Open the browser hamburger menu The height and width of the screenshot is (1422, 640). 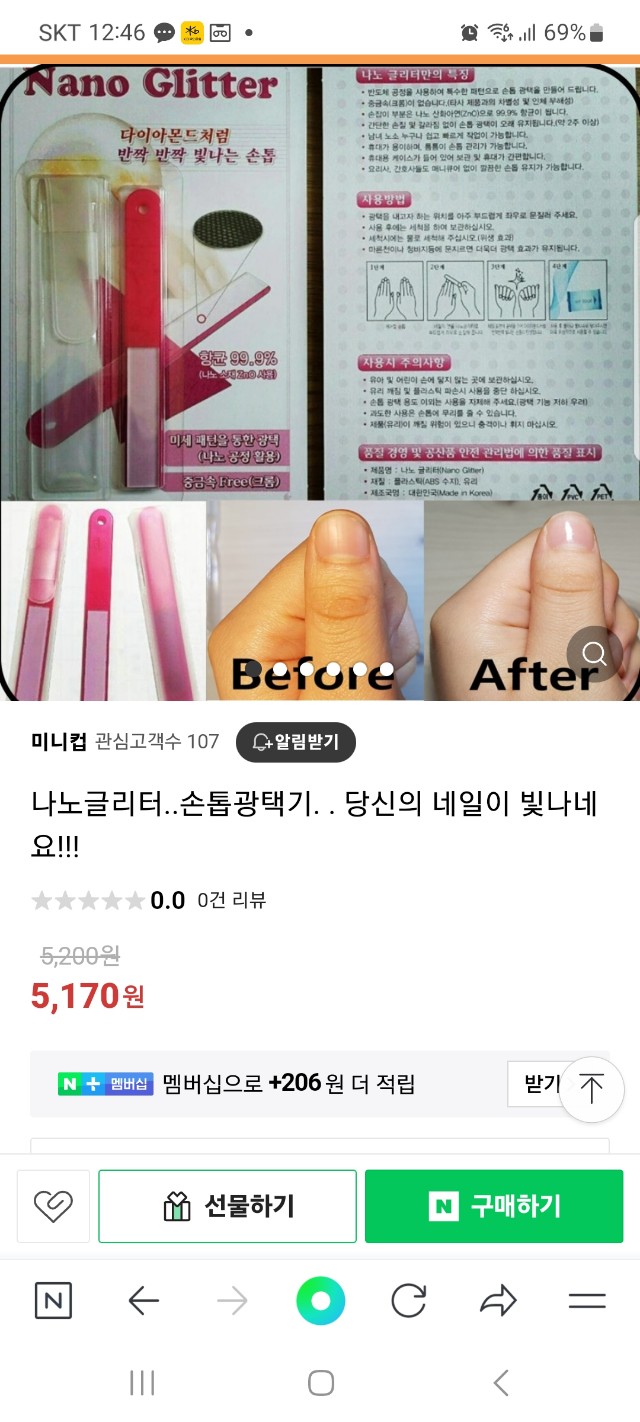[587, 1300]
